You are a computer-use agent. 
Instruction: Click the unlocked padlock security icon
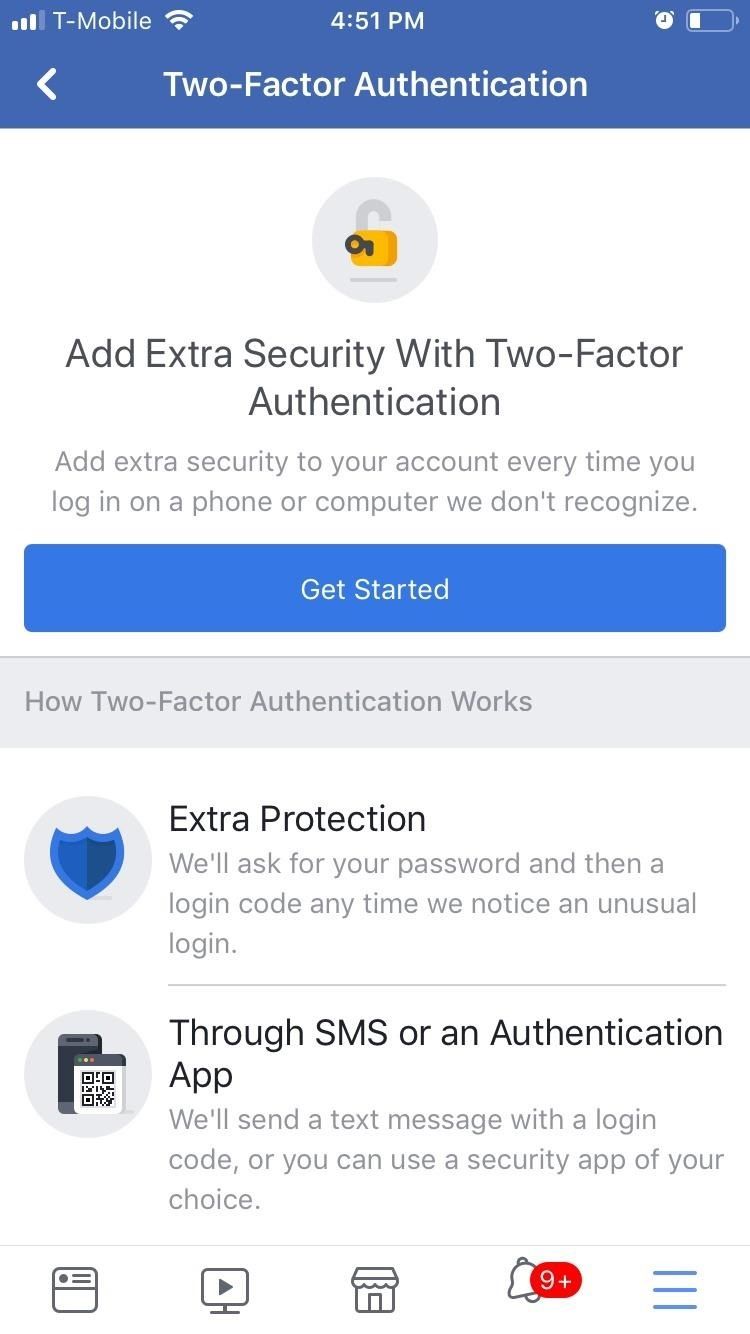click(375, 239)
